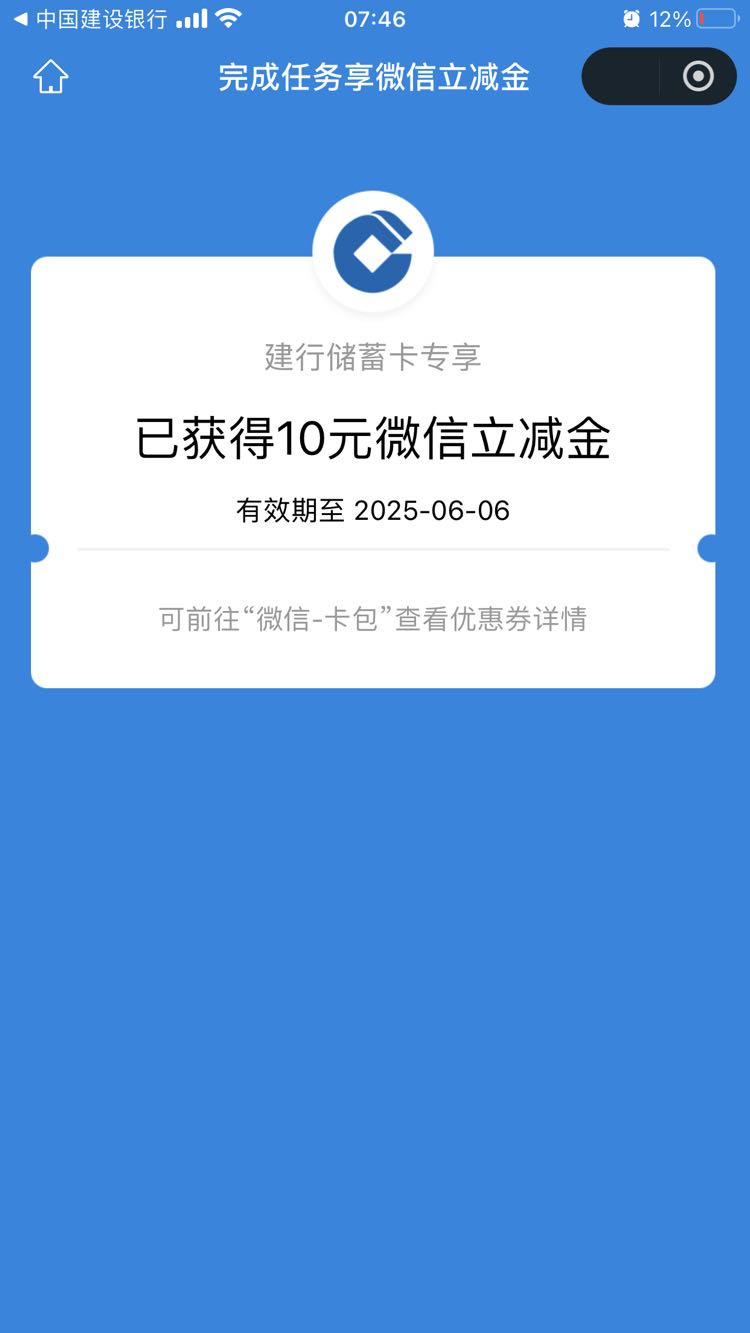Viewport: 750px width, 1333px height.
Task: Return to the 中国建设银行 app via status bar
Action: point(89,19)
